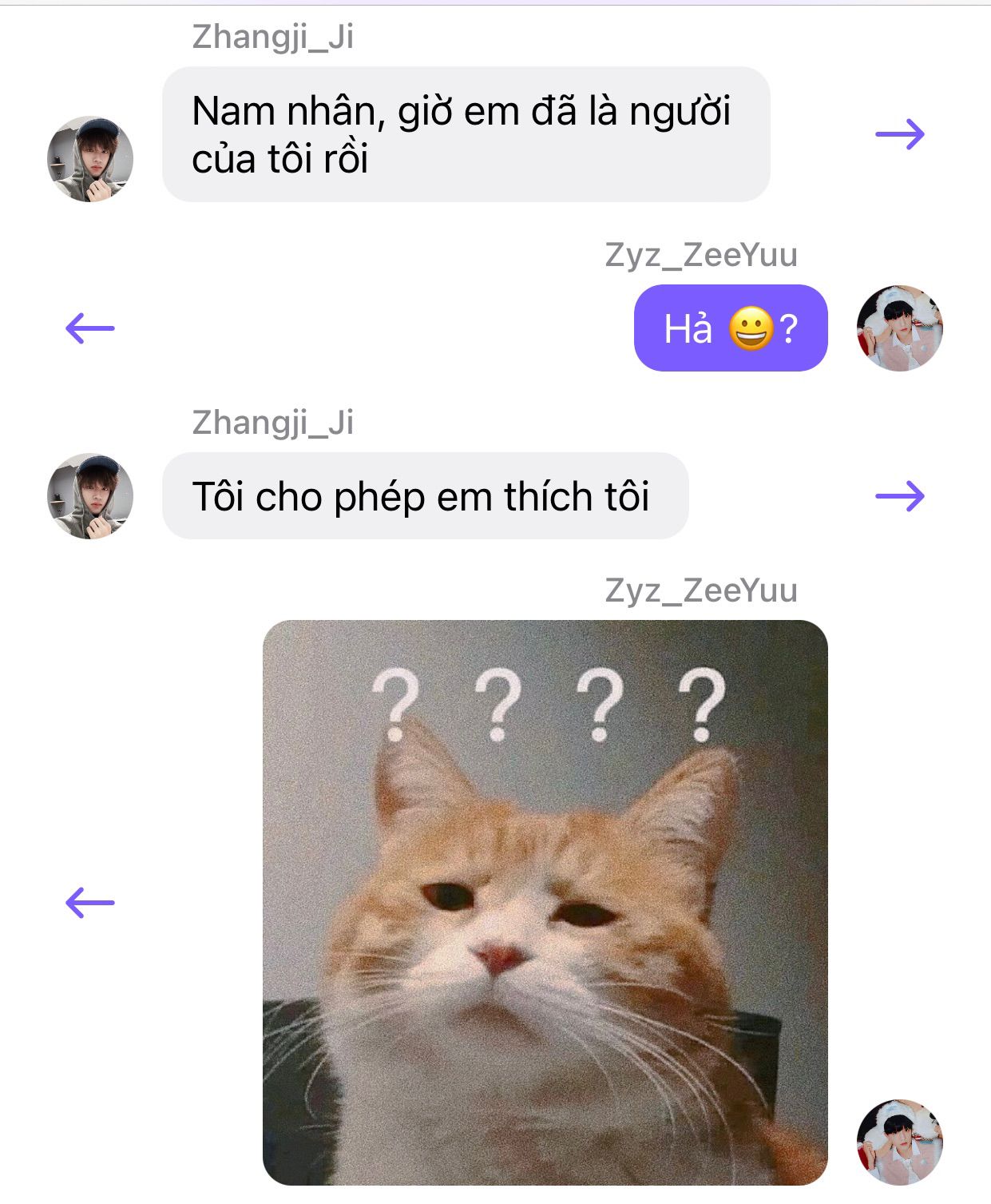The image size is (991, 1204).
Task: Open the cat meme image message
Action: pyautogui.click(x=545, y=903)
